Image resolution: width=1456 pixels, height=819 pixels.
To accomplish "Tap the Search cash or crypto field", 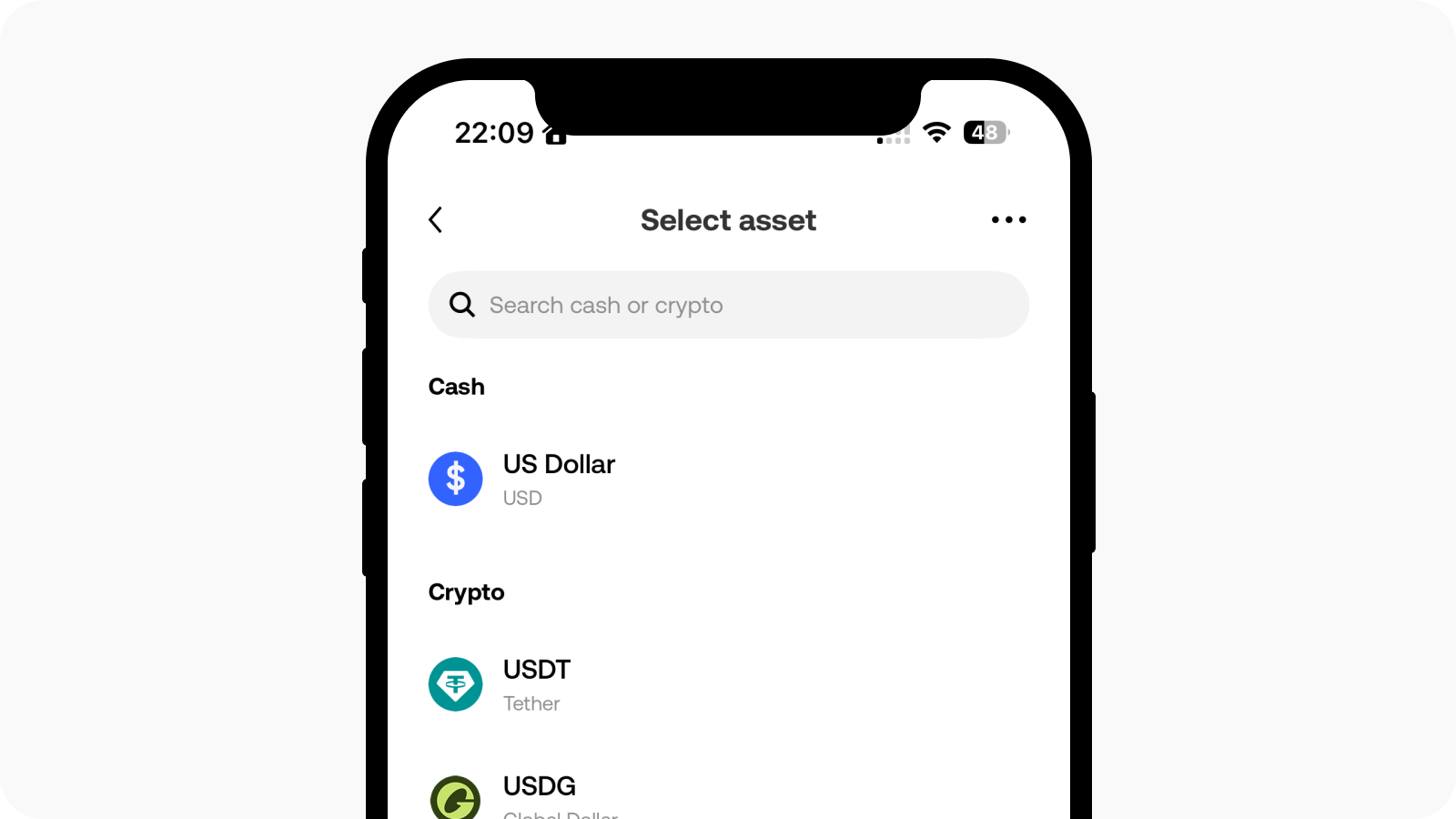I will (728, 305).
